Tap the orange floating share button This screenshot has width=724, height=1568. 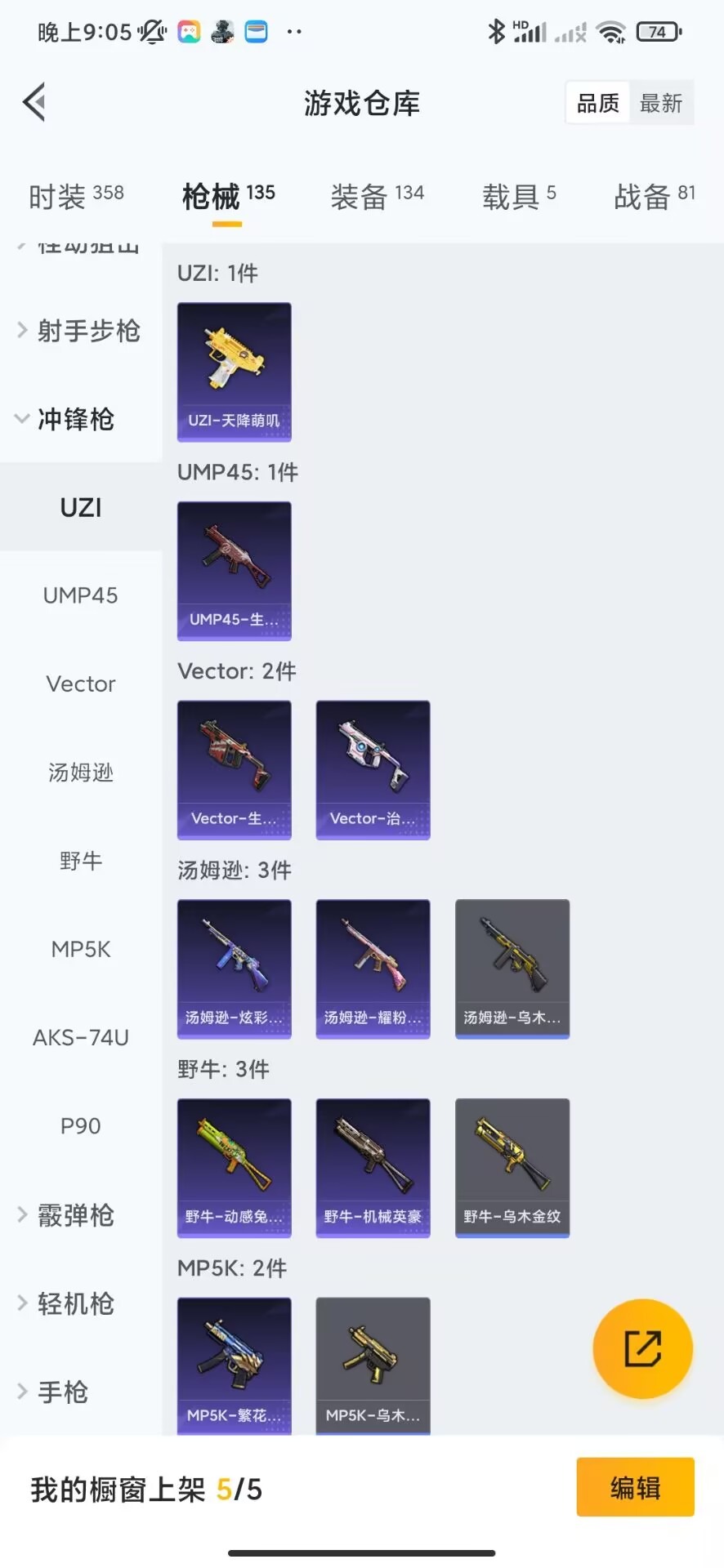tap(643, 1348)
